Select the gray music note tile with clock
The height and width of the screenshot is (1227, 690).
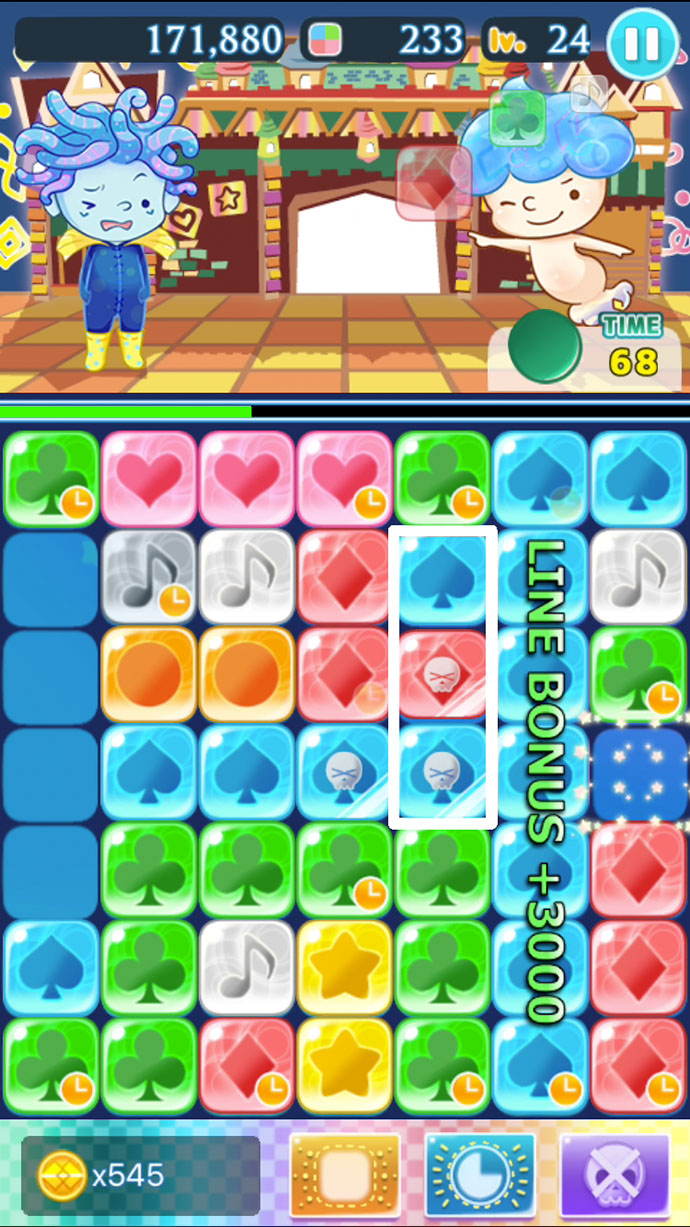pos(148,577)
